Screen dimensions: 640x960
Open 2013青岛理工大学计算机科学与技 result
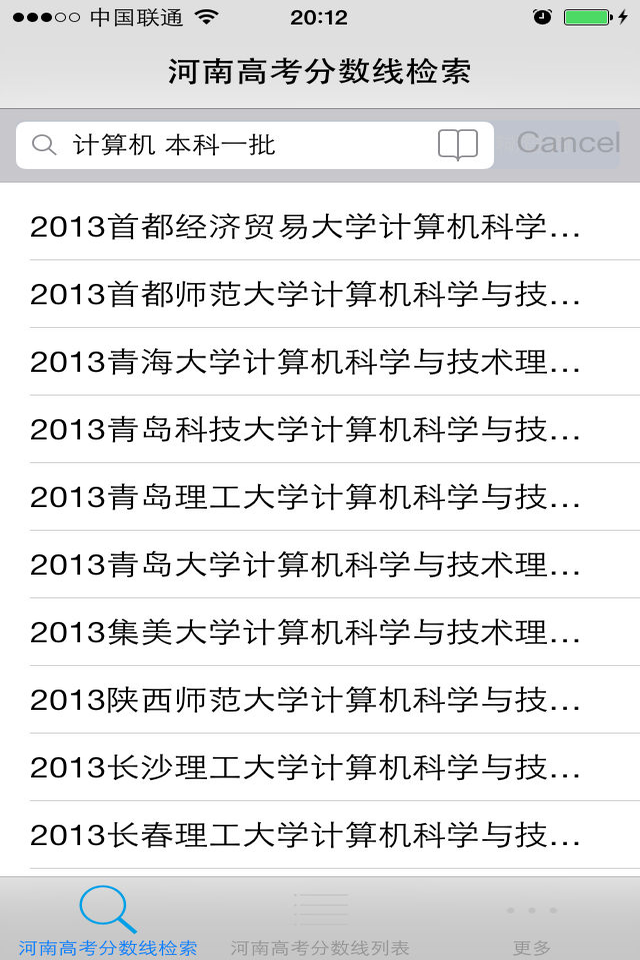(x=306, y=497)
